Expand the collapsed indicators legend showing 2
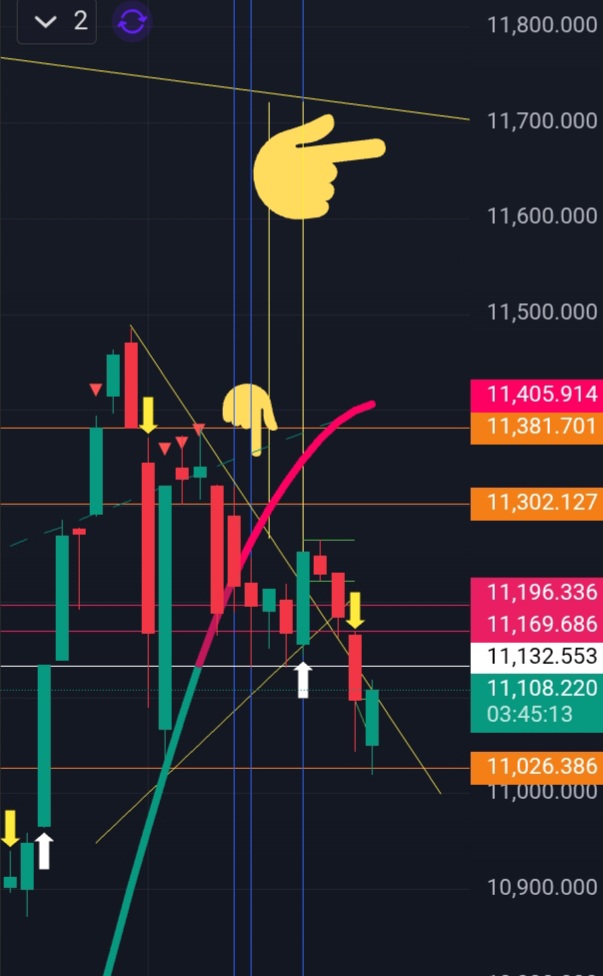 (x=60, y=21)
